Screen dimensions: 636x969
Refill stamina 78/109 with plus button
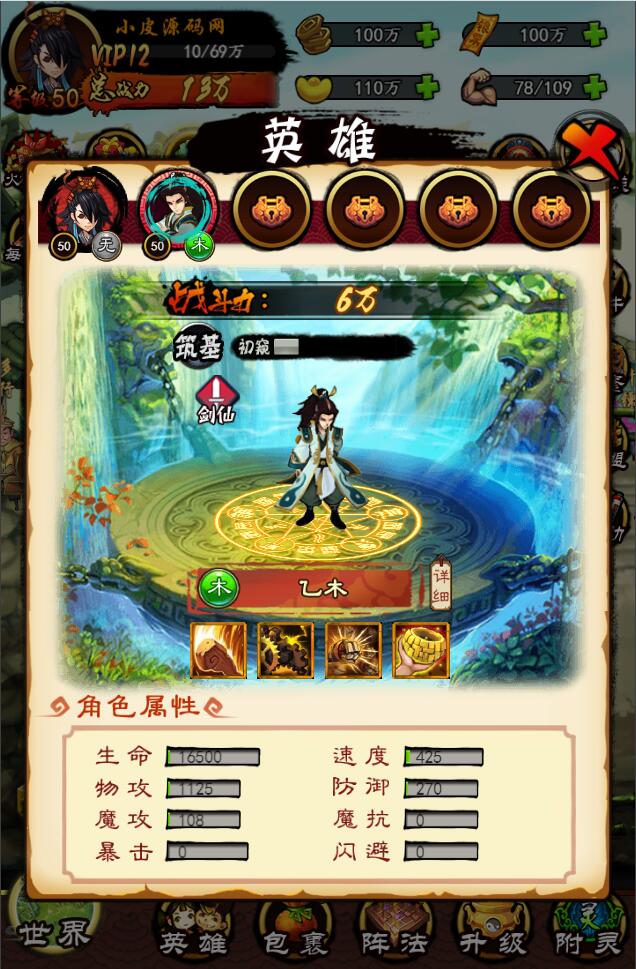(595, 87)
